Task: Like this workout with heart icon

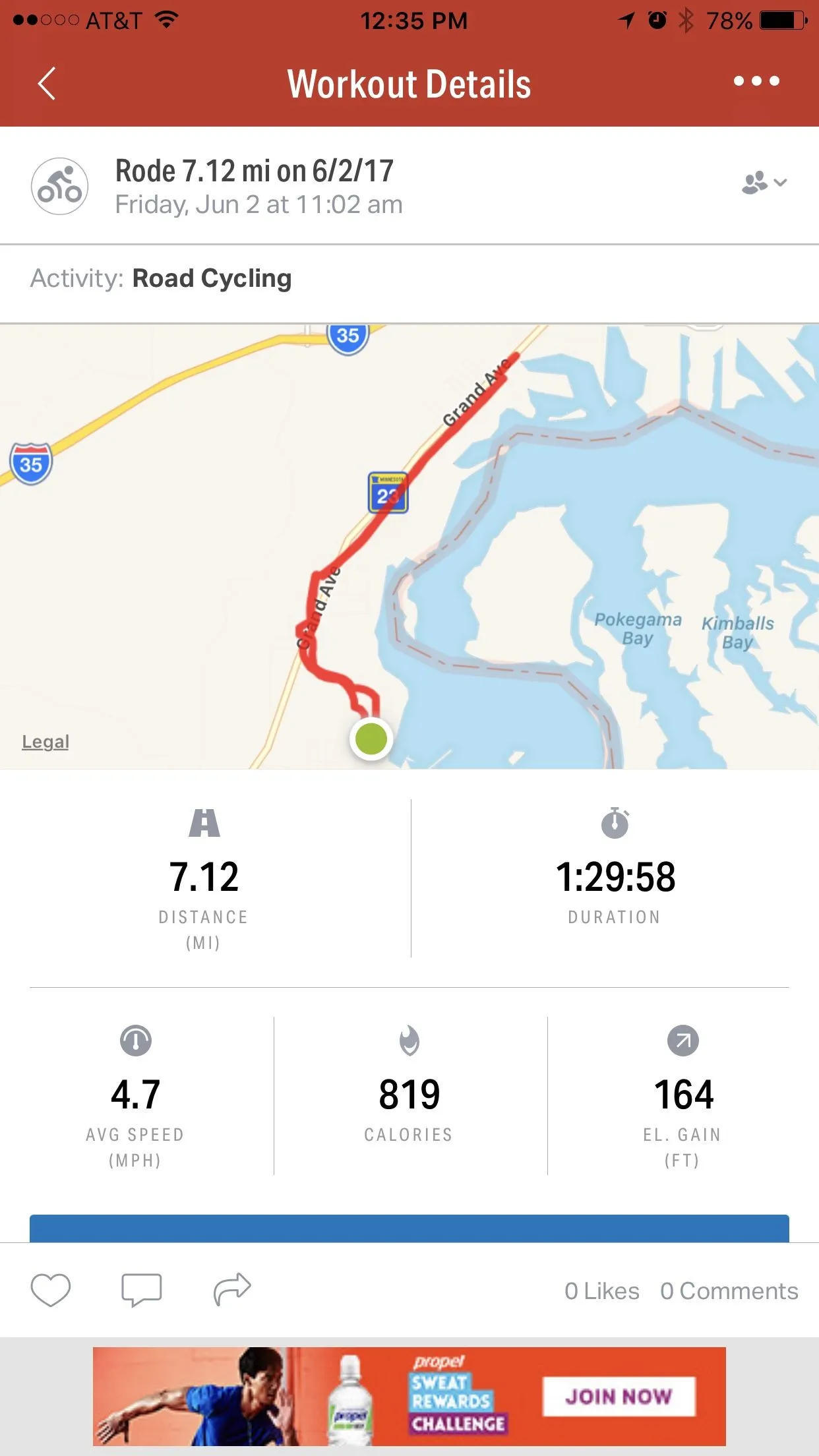Action: [x=51, y=1290]
